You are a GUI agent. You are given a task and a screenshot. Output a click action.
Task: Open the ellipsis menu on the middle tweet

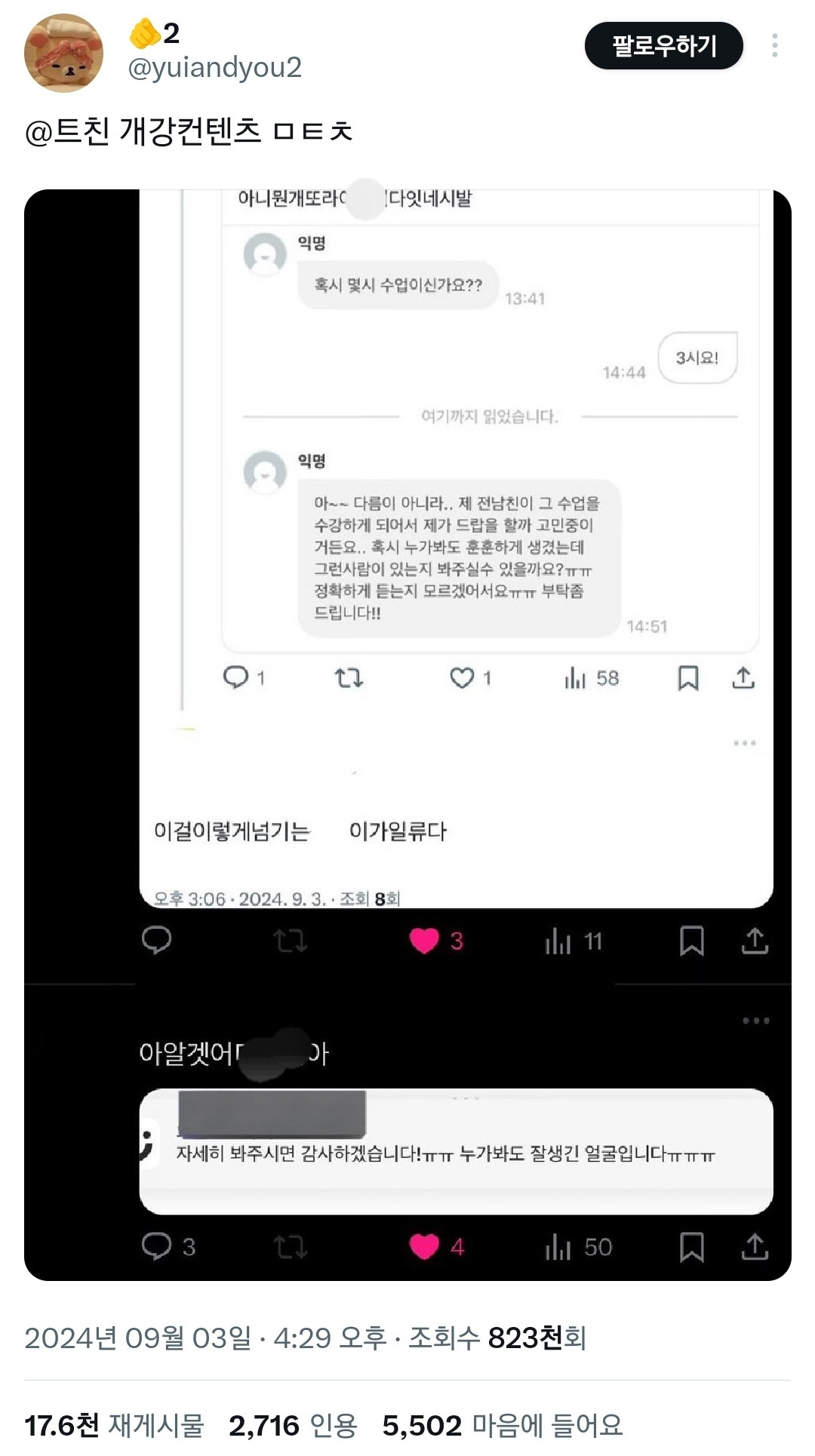746,742
